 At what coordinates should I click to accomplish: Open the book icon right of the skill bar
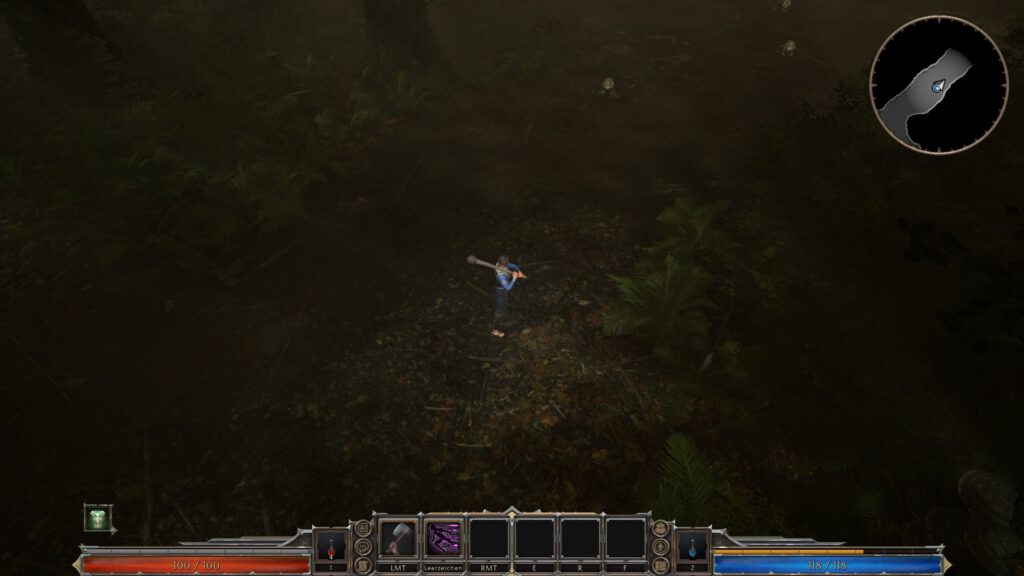point(660,565)
